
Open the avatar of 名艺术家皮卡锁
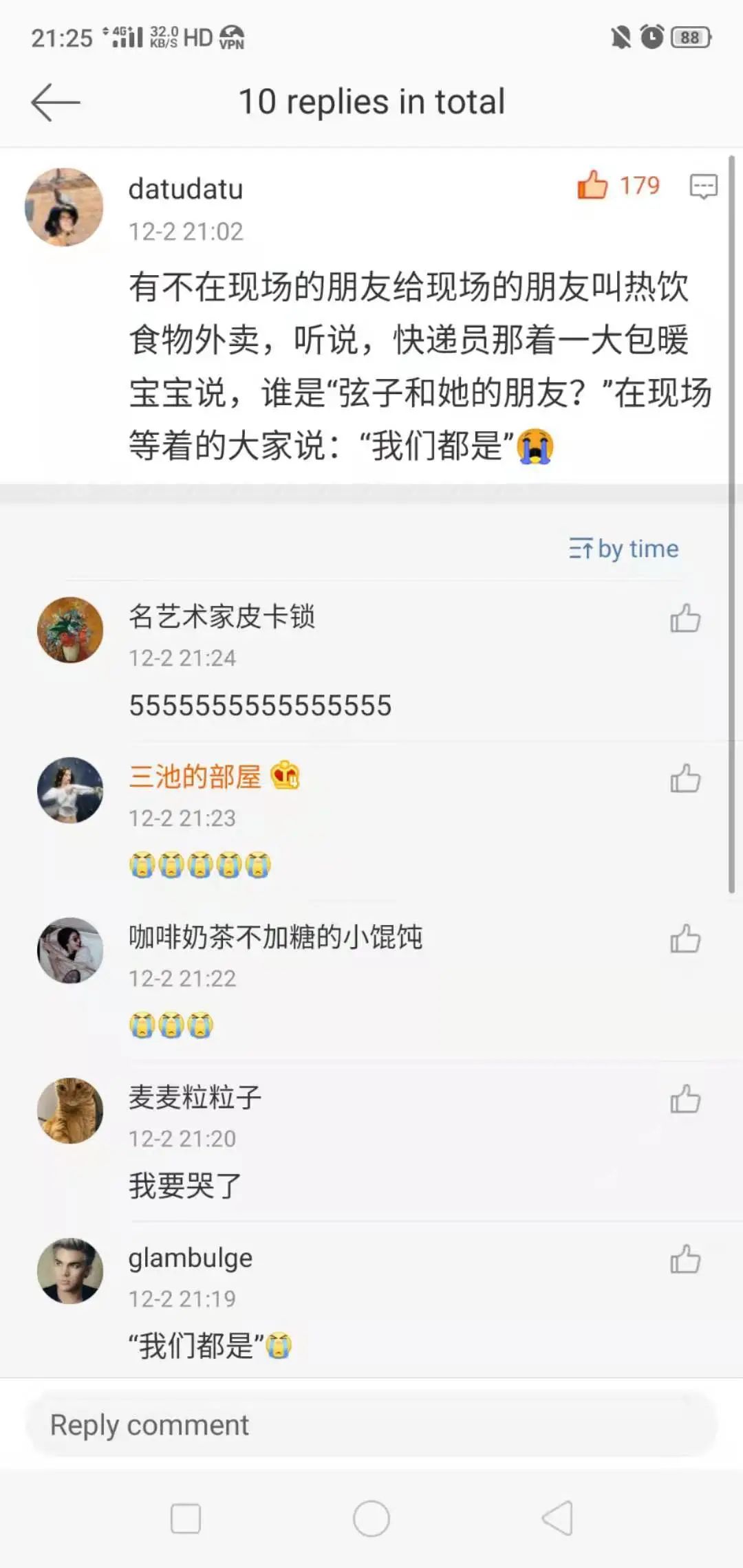[x=70, y=629]
